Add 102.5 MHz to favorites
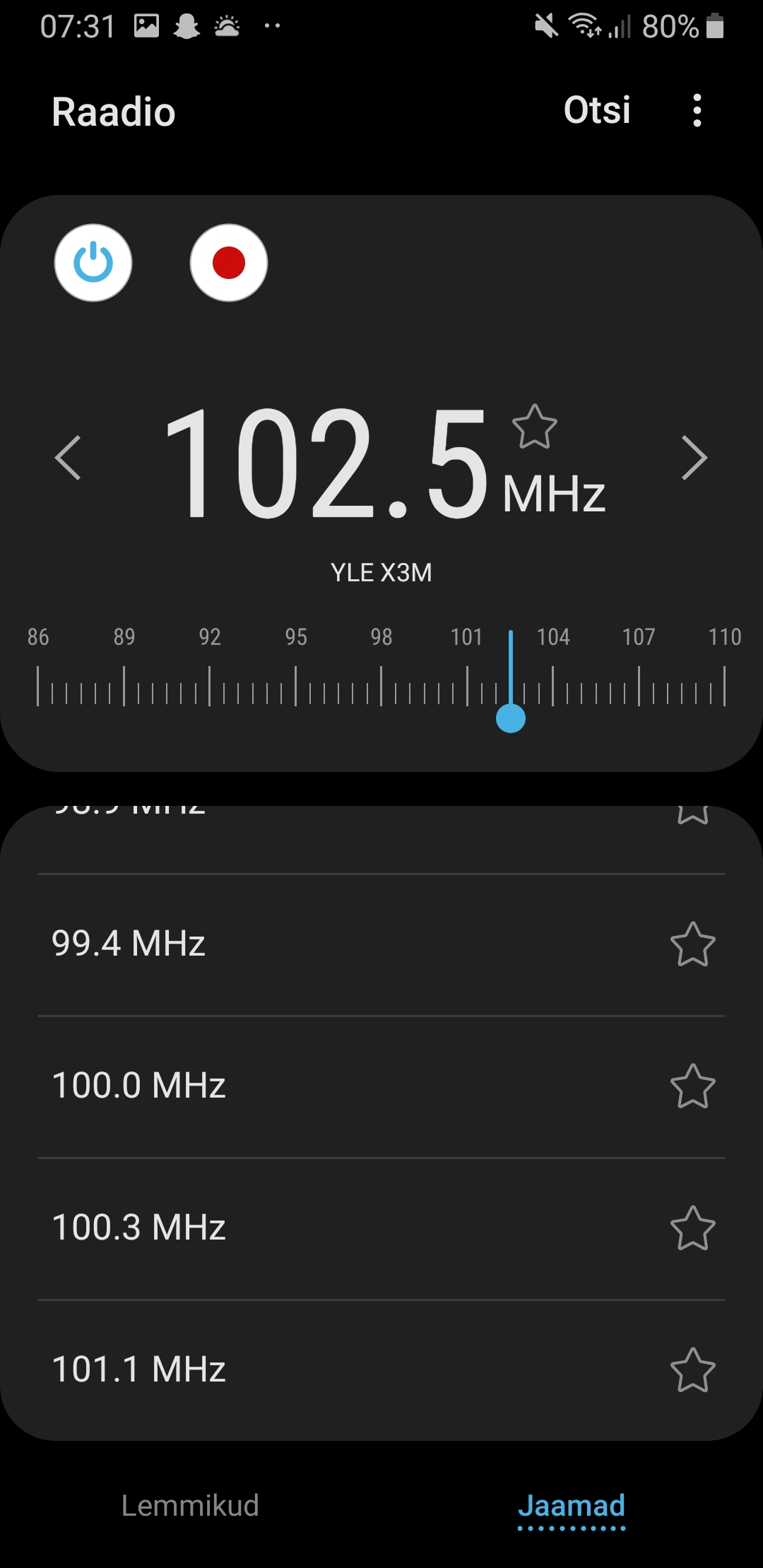The height and width of the screenshot is (1568, 763). point(534,427)
